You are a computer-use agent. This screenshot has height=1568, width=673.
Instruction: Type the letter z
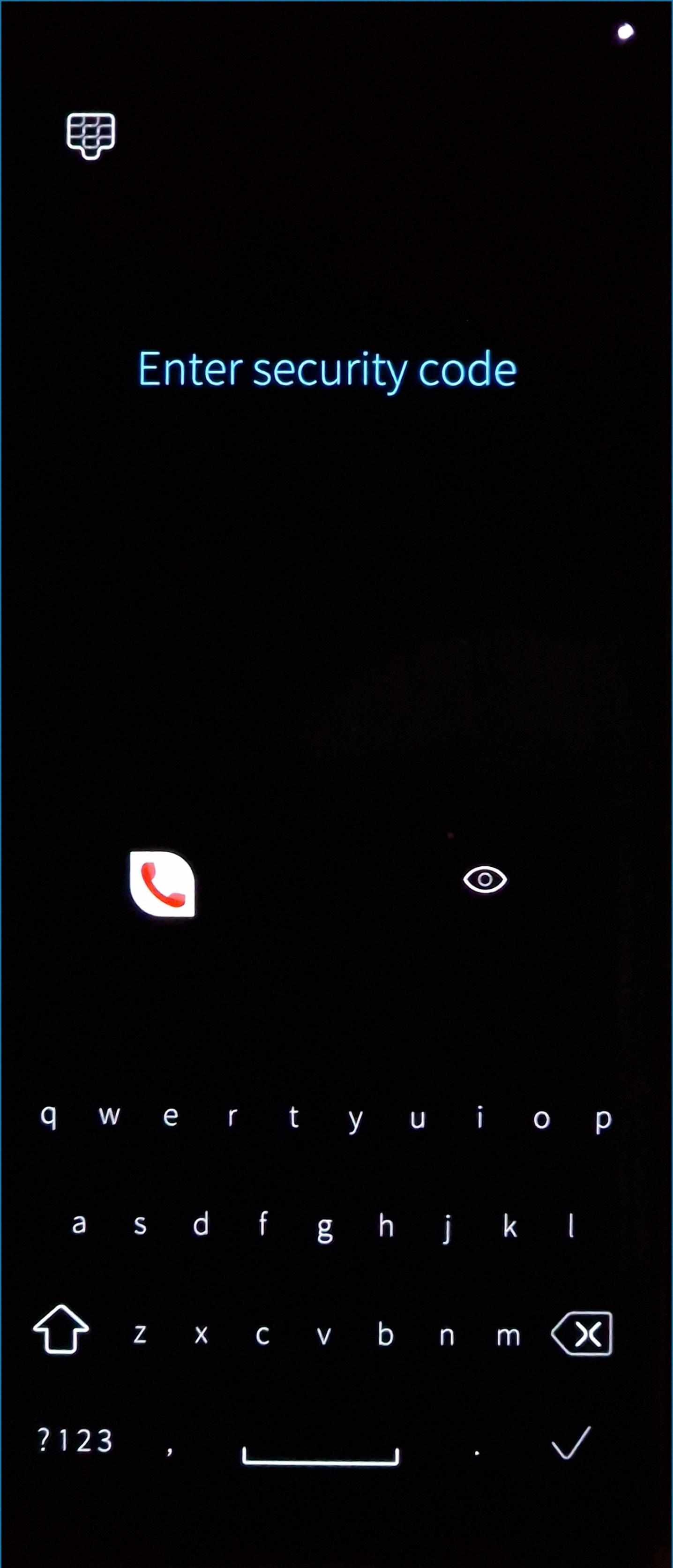(x=140, y=1334)
